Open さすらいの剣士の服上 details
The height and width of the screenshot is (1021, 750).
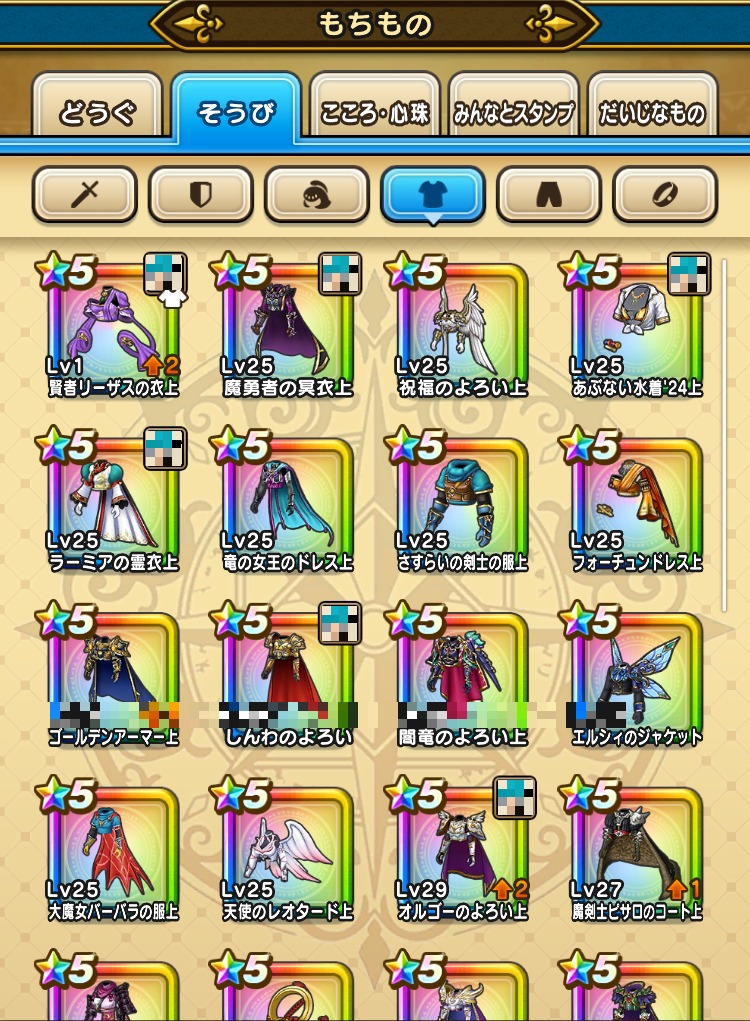461,498
